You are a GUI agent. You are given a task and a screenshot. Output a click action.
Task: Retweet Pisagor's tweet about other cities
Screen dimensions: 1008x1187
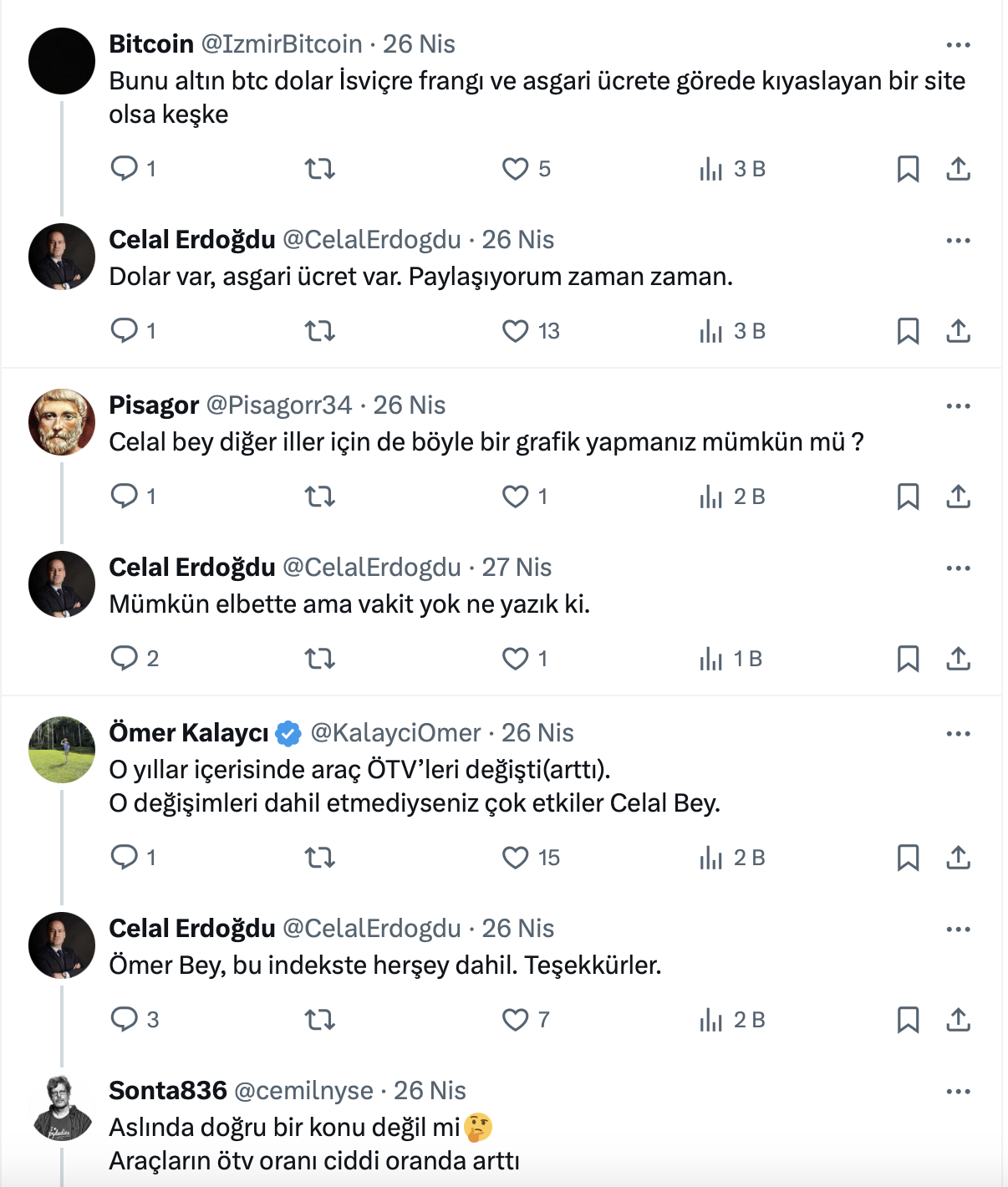[320, 497]
